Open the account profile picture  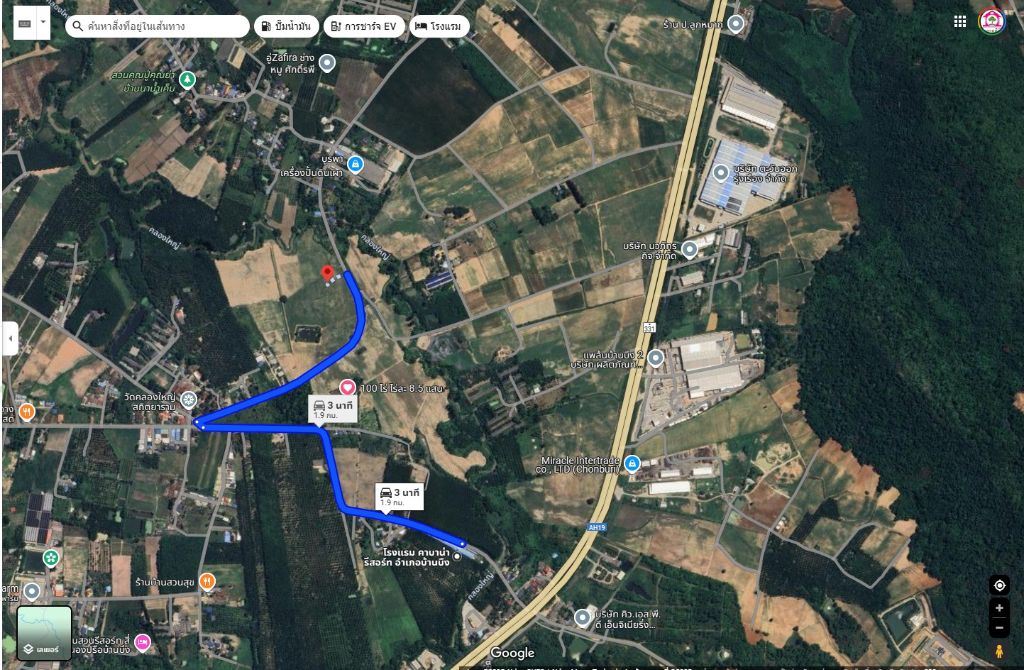(991, 22)
